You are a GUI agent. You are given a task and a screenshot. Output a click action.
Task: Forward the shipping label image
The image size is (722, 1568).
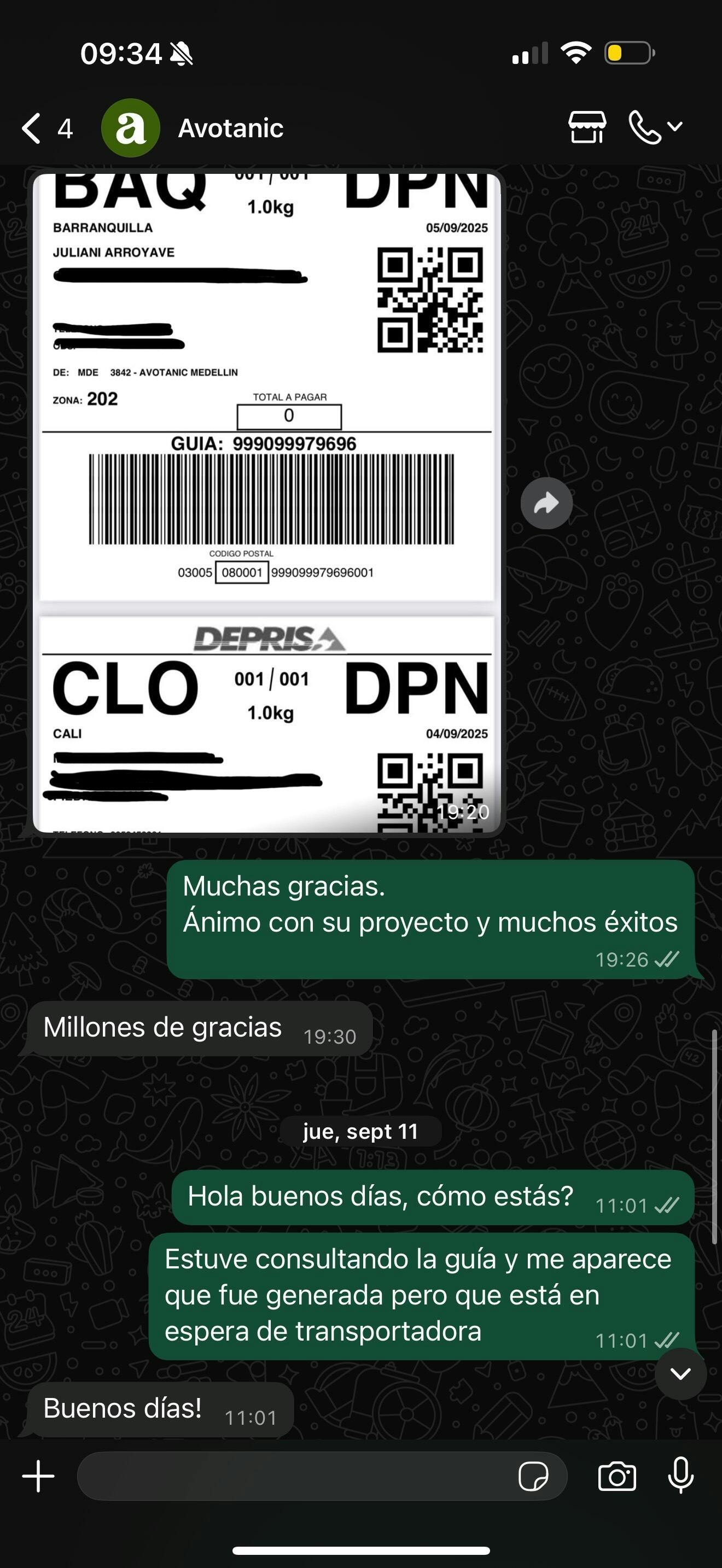(546, 504)
